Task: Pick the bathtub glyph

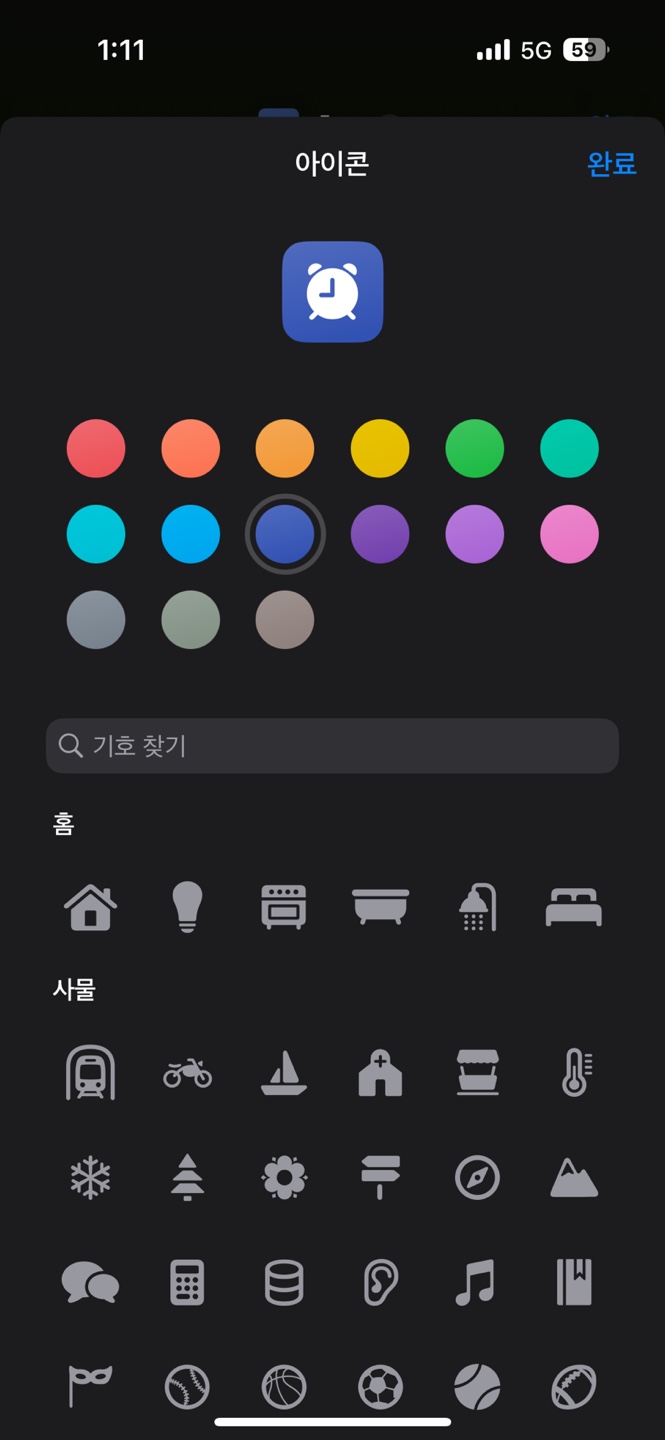Action: point(381,906)
